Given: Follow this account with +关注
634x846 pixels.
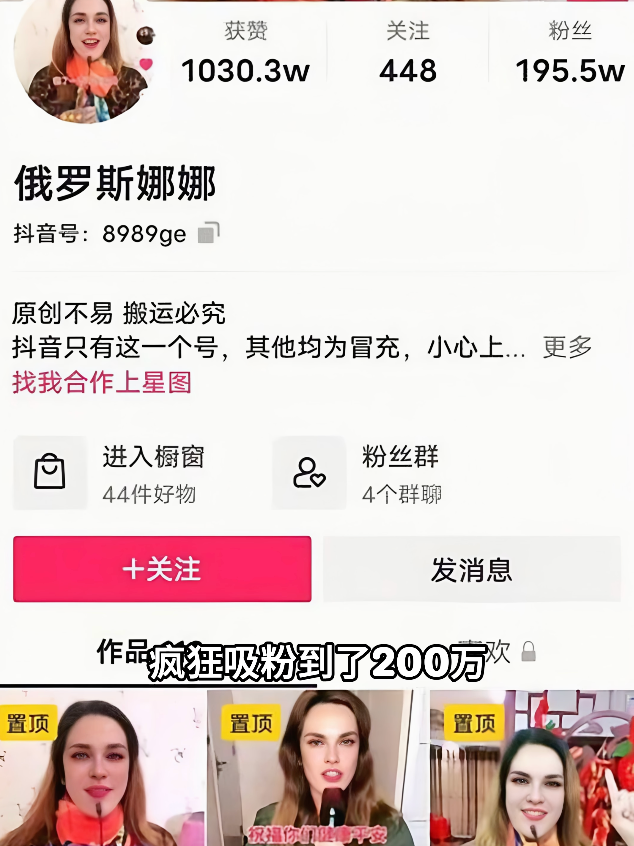Looking at the screenshot, I should [162, 569].
